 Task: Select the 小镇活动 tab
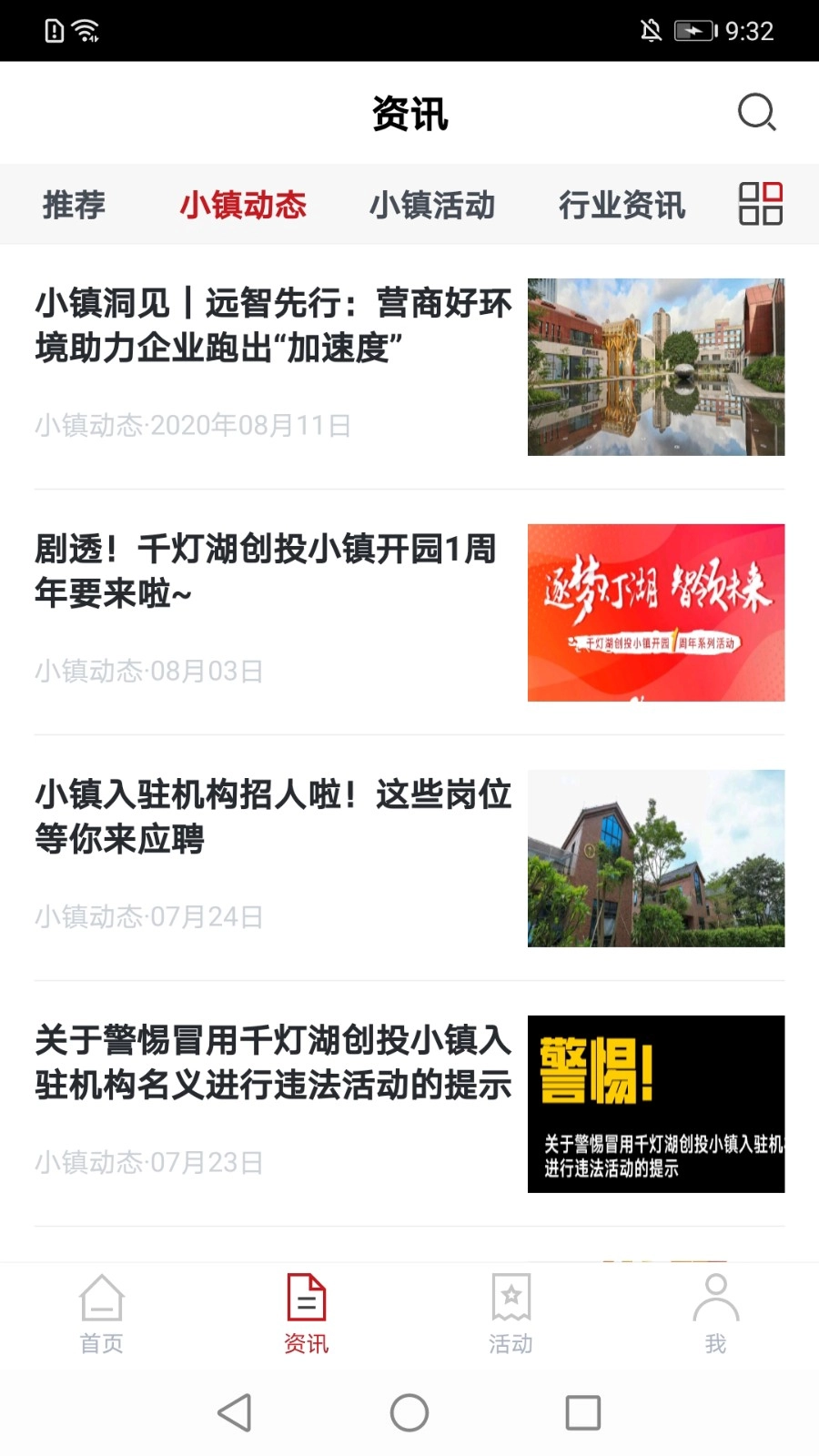pyautogui.click(x=434, y=206)
